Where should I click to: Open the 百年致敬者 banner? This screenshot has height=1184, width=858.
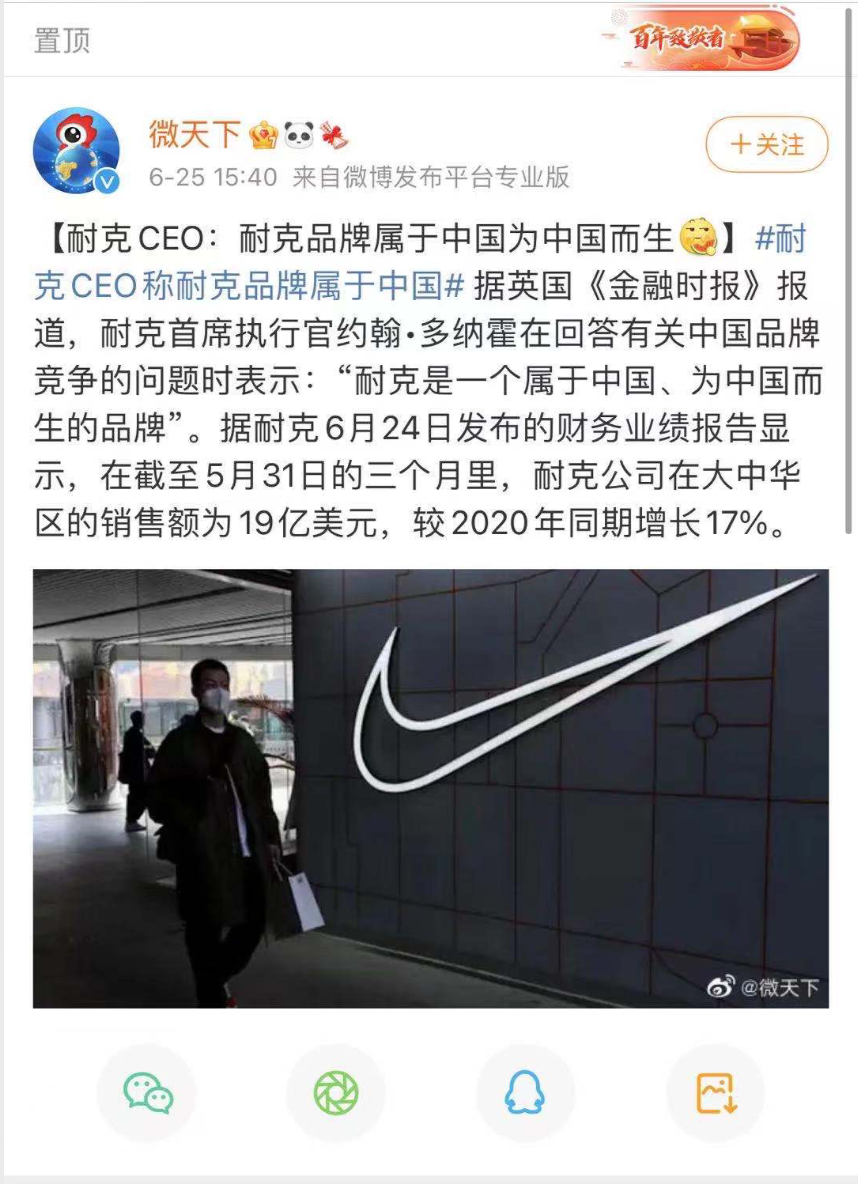point(704,40)
